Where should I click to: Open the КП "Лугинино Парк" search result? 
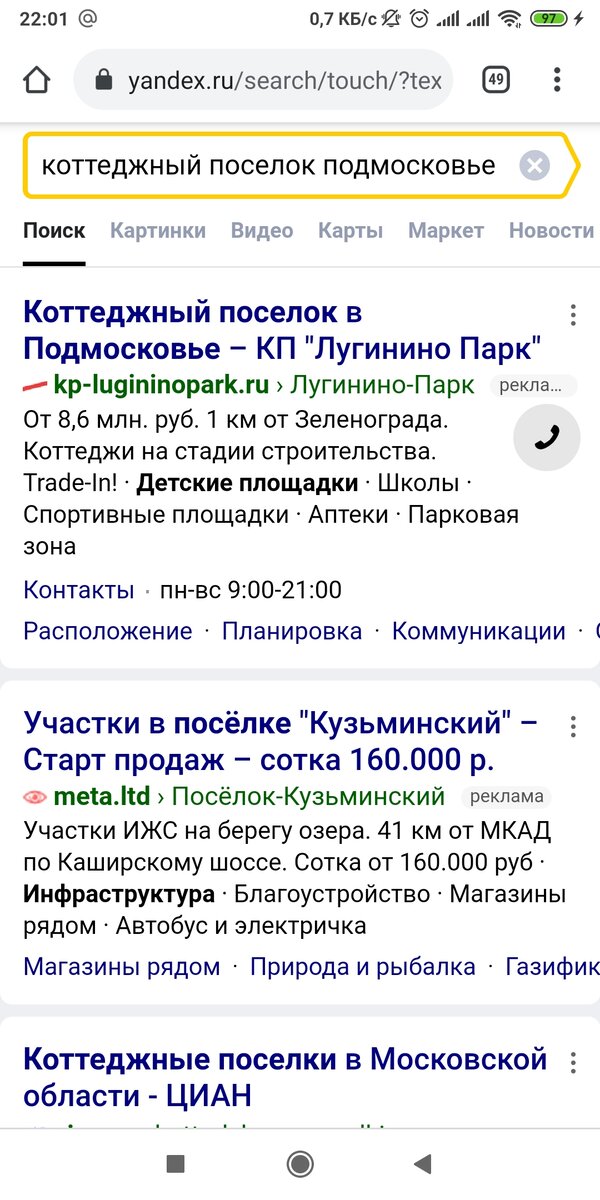pos(281,331)
